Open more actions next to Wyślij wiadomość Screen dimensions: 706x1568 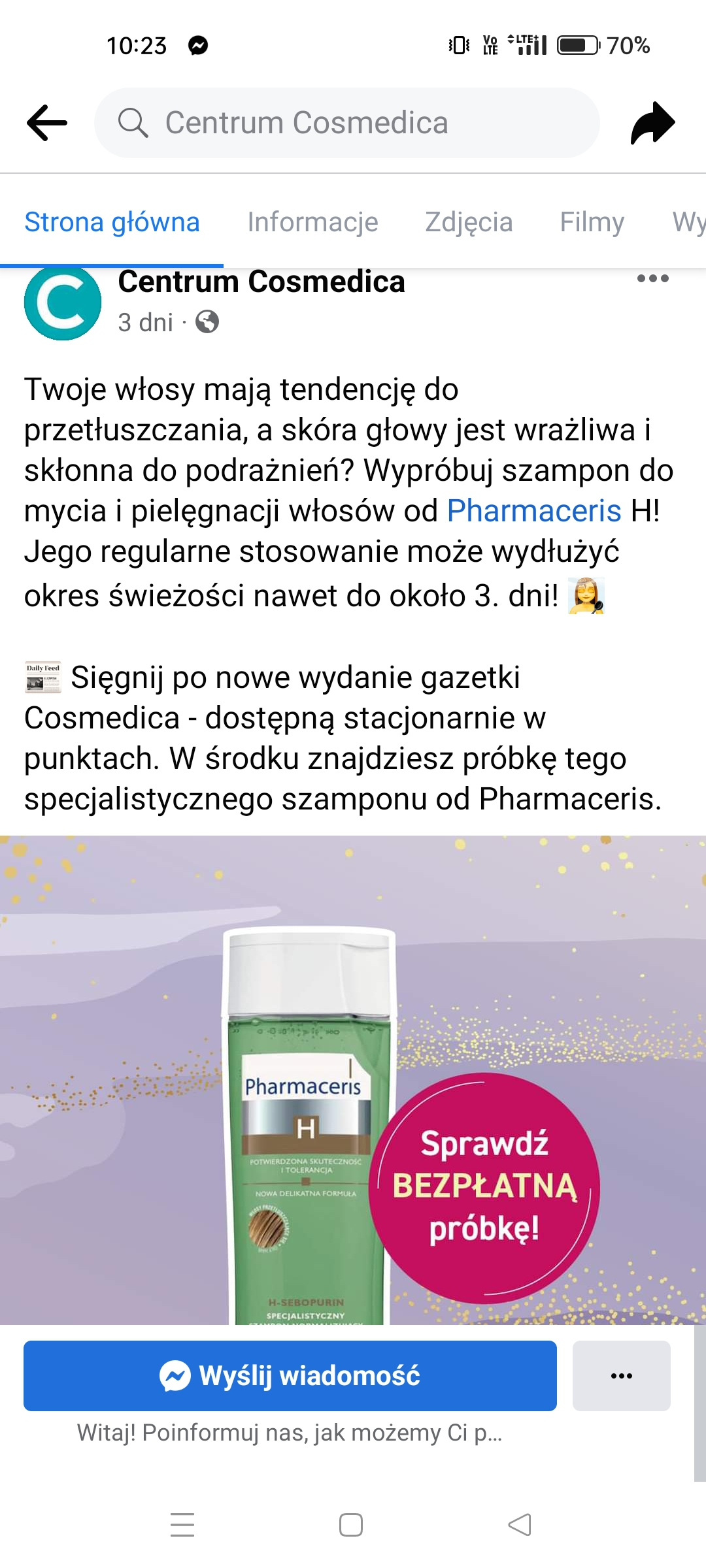click(621, 1375)
